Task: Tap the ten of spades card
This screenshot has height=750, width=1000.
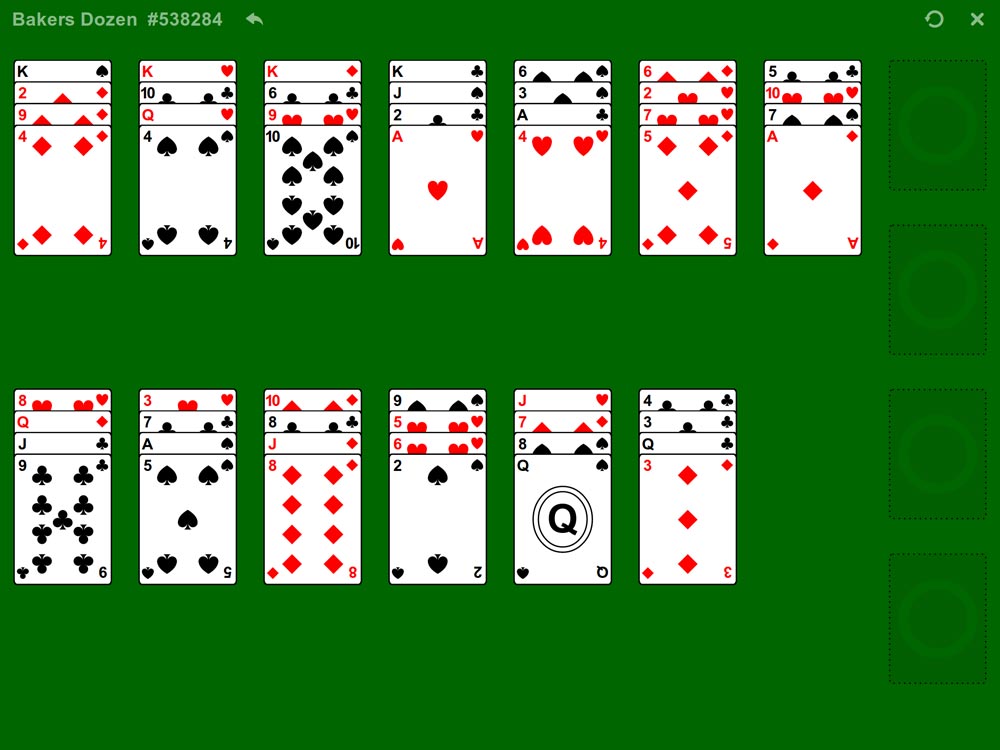Action: point(312,190)
